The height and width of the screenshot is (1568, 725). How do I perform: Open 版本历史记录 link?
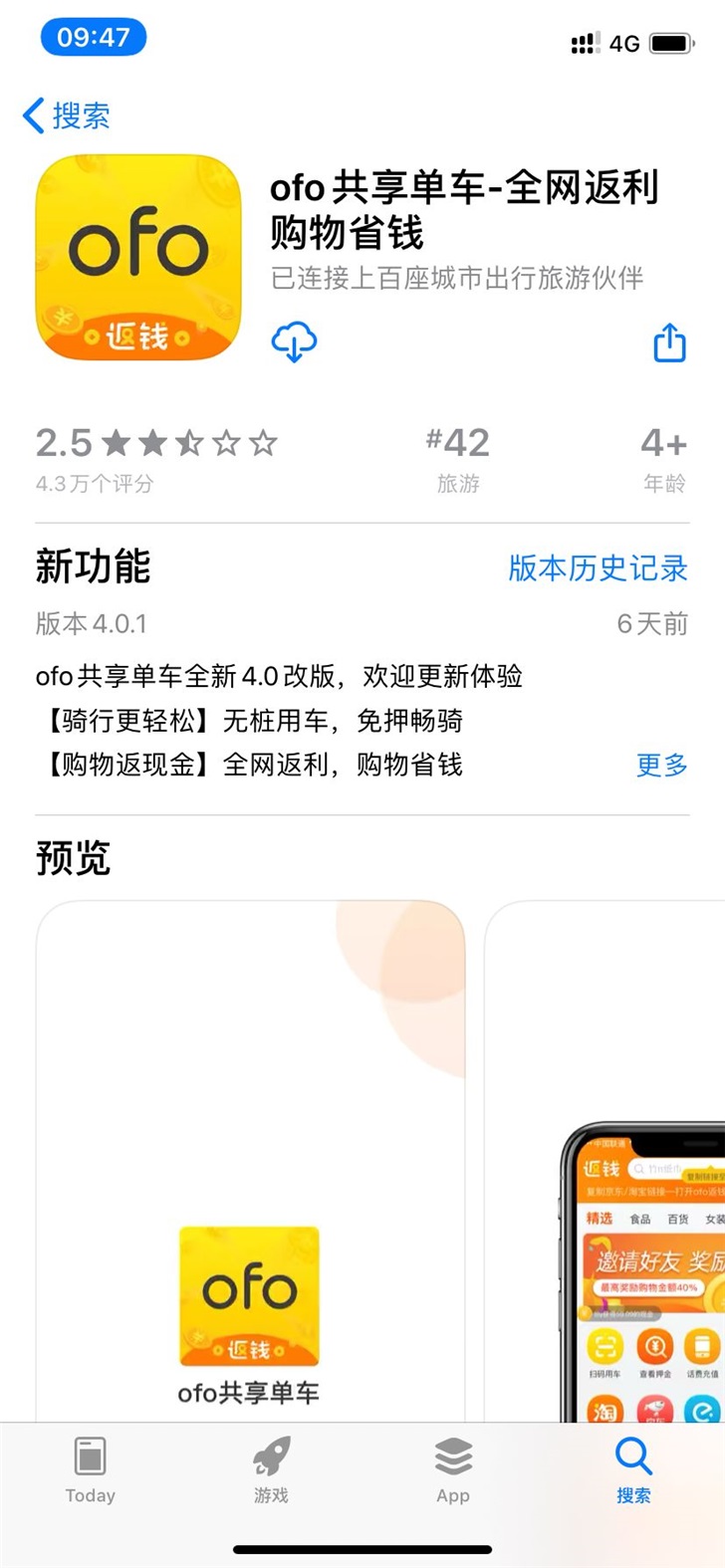[598, 567]
